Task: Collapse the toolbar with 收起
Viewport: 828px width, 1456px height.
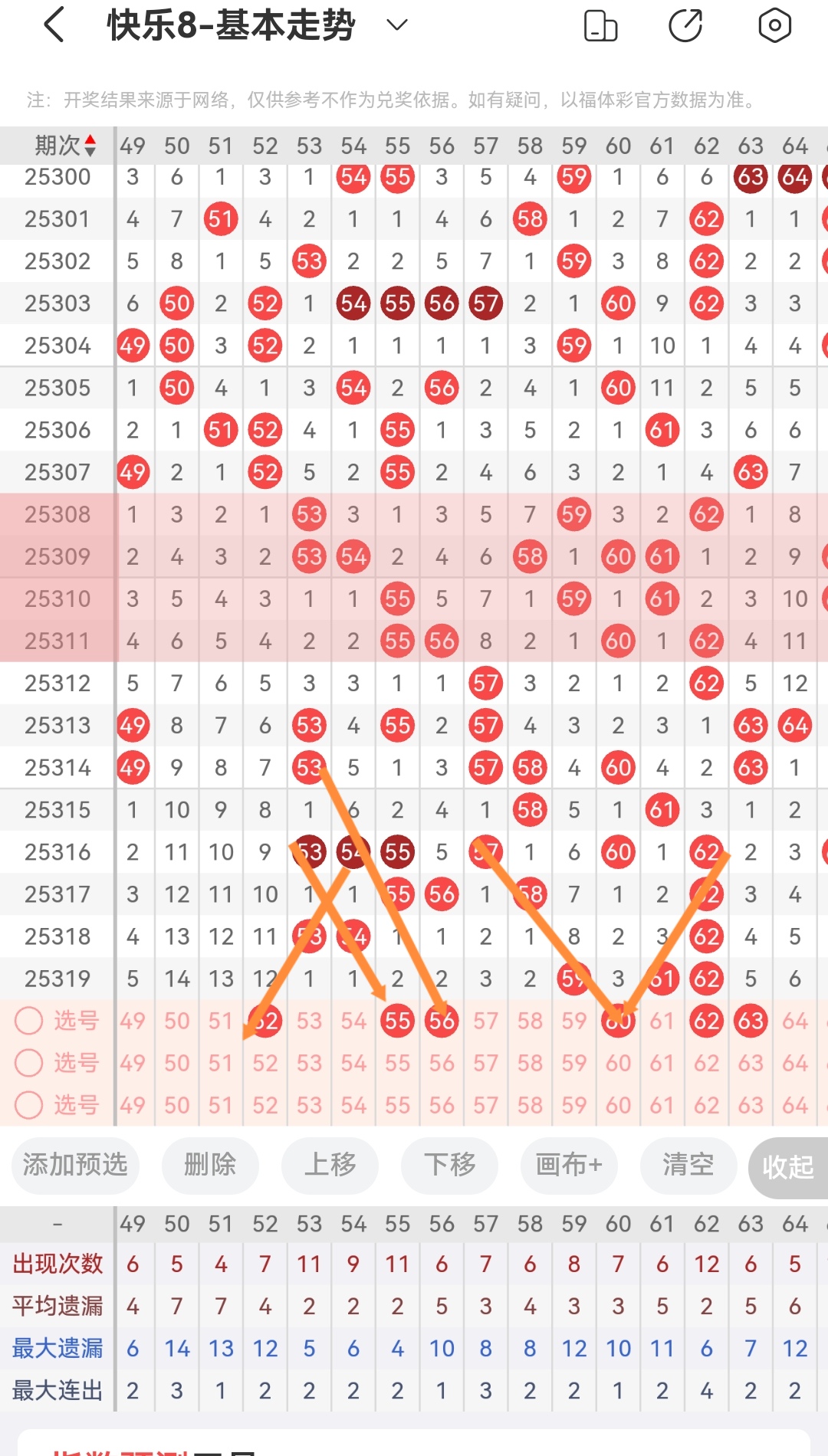Action: tap(788, 1167)
